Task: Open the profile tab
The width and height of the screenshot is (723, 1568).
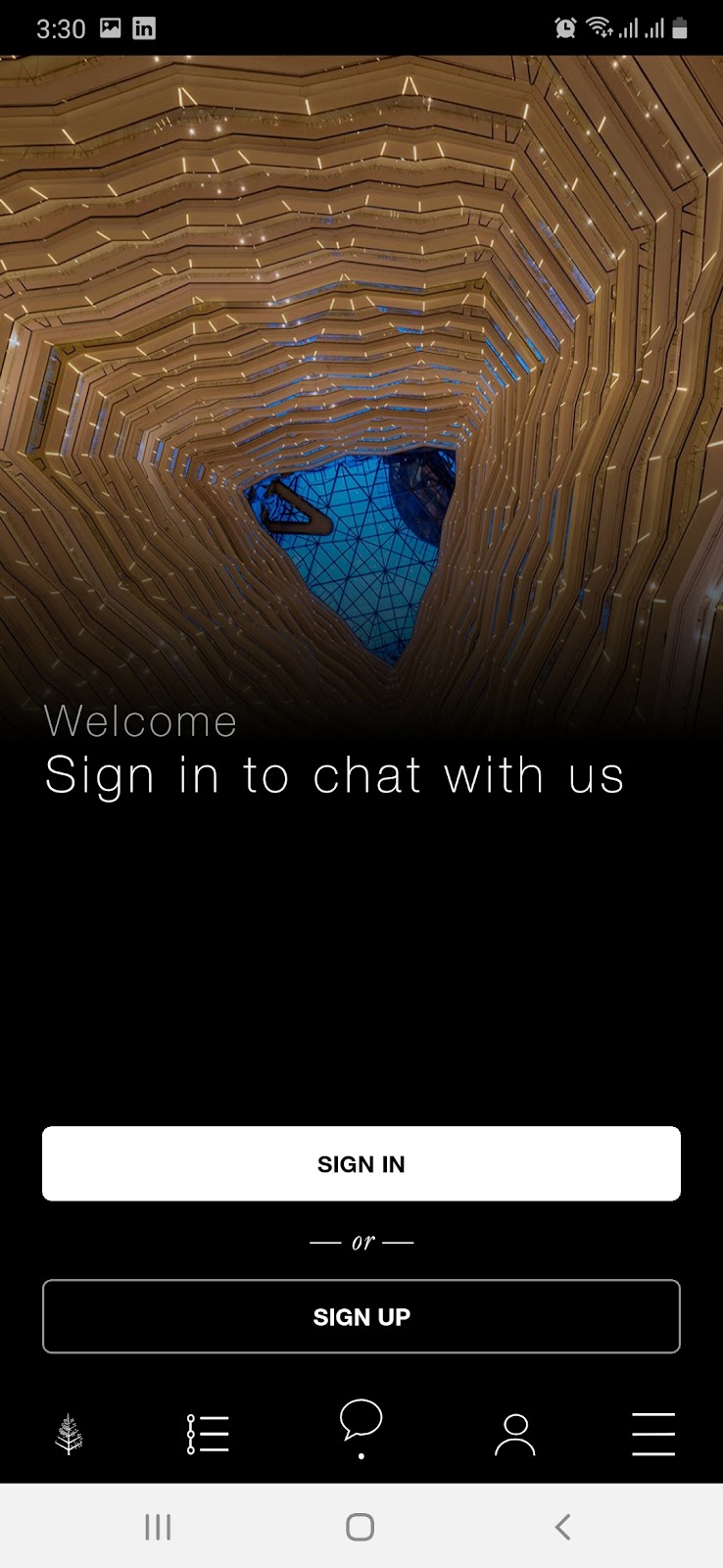Action: (514, 1435)
